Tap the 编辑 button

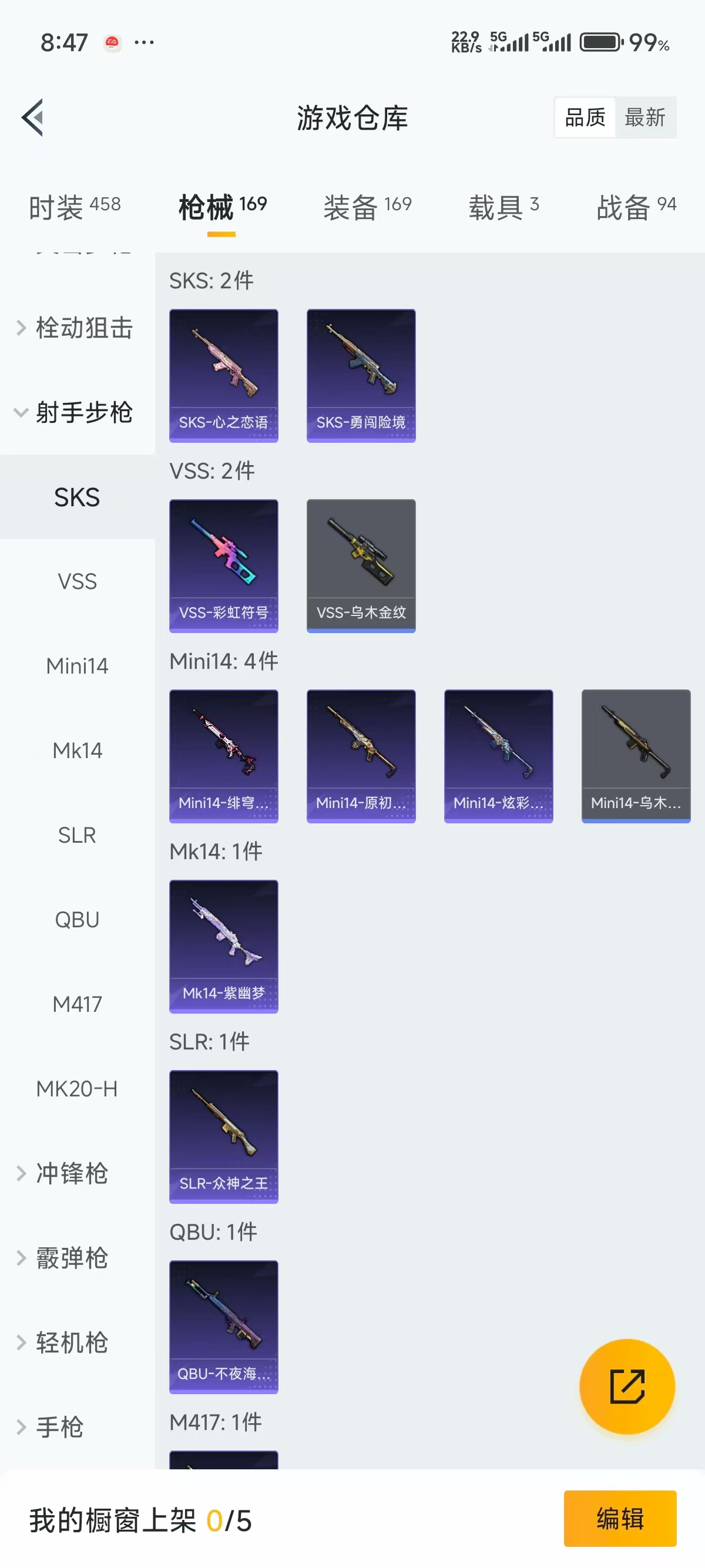tap(619, 1518)
